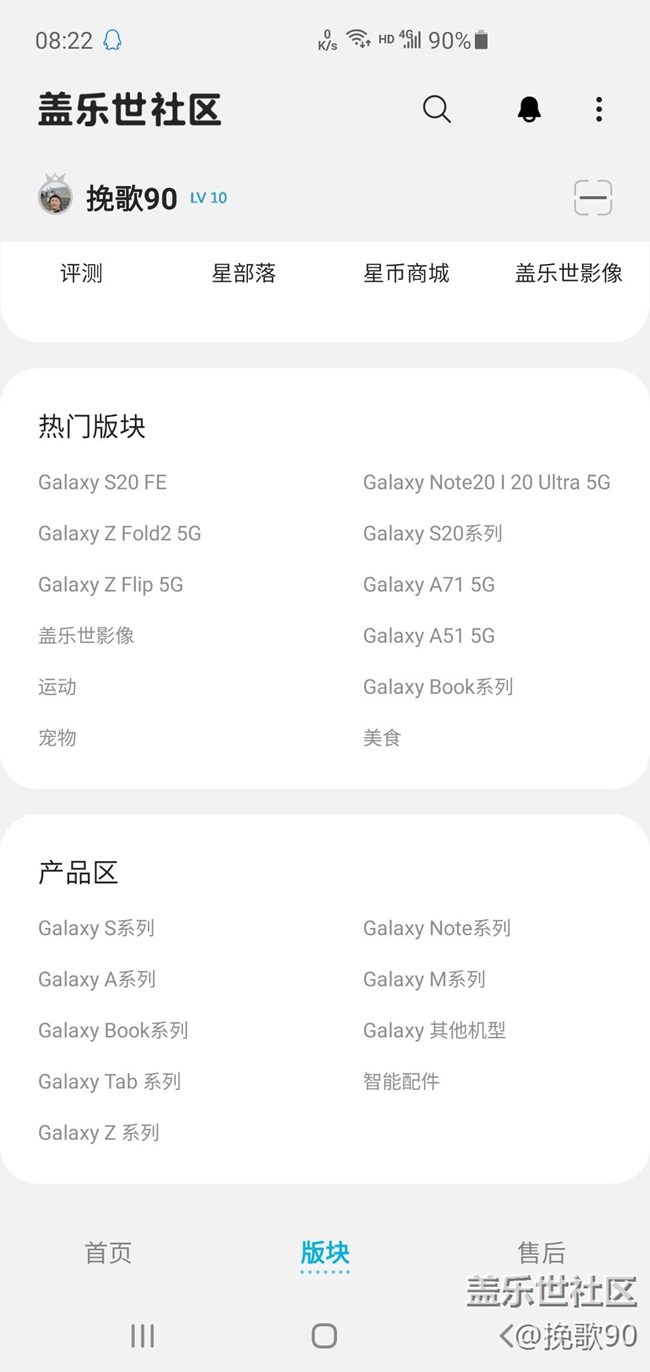The image size is (650, 1372).
Task: Switch to the 售后 tab
Action: pyautogui.click(x=541, y=1252)
